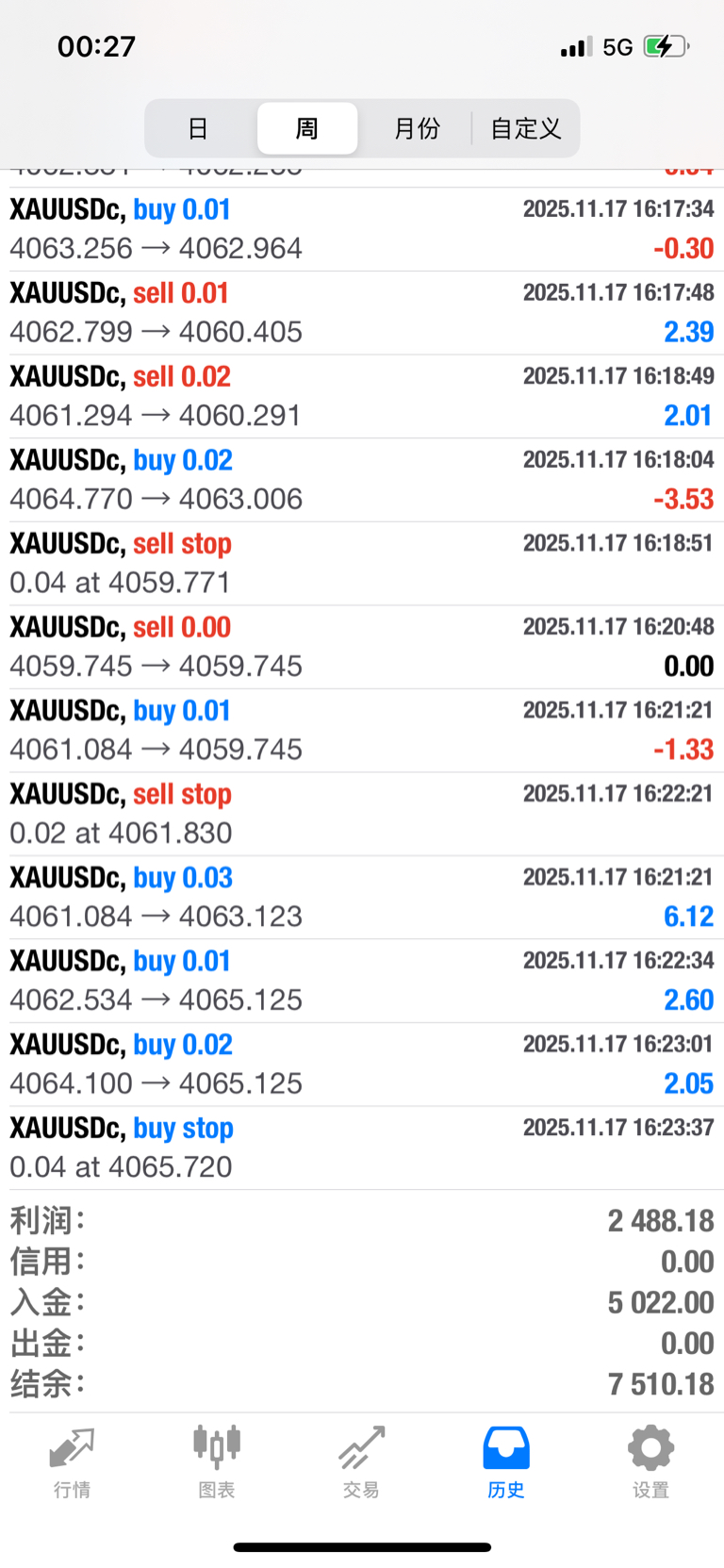
Task: Open the 设置 settings tab
Action: click(x=650, y=1462)
